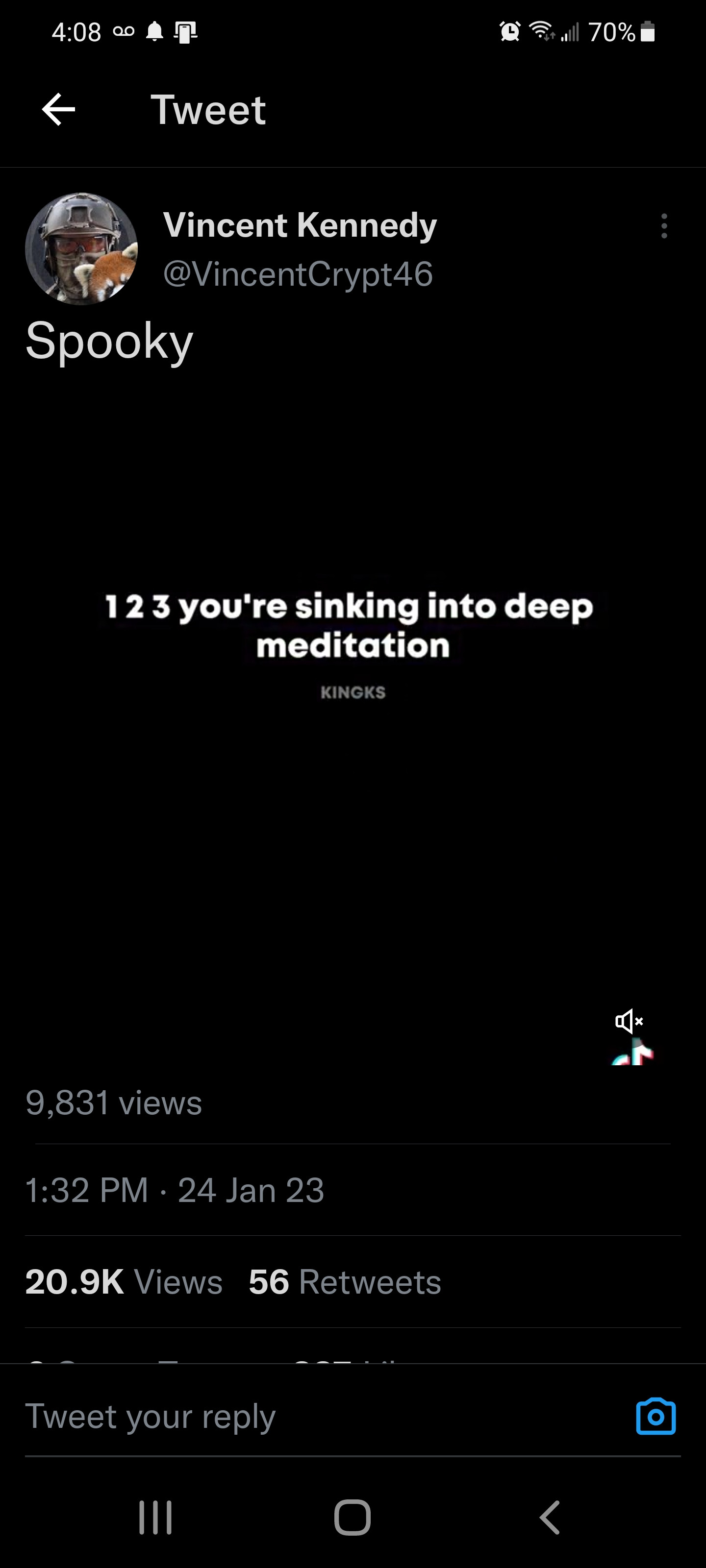
Task: Open the tweet's three-dot overflow menu
Action: tap(664, 226)
